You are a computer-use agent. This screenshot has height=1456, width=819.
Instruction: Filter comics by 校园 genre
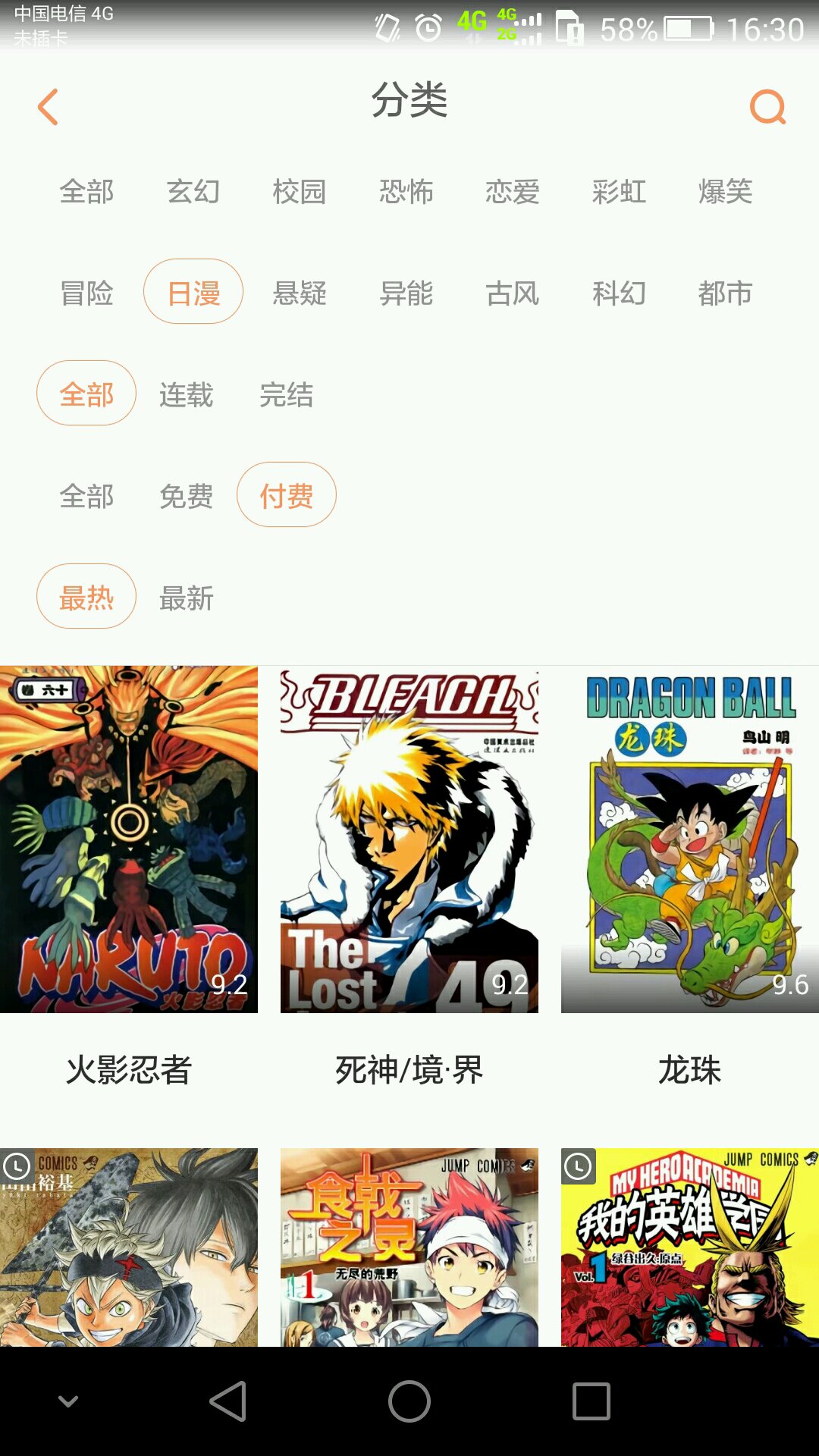(x=300, y=192)
